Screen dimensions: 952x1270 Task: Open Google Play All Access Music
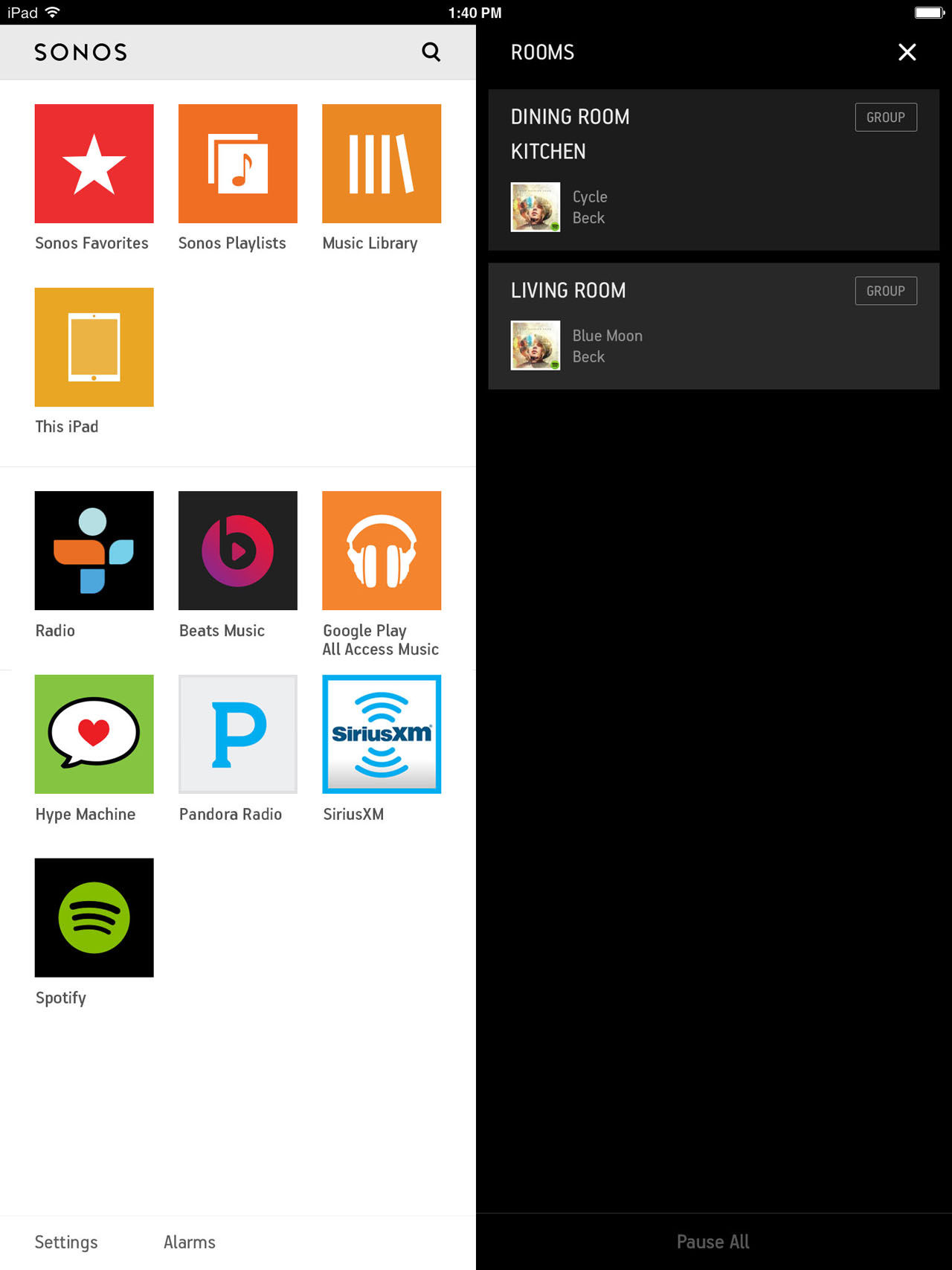381,551
